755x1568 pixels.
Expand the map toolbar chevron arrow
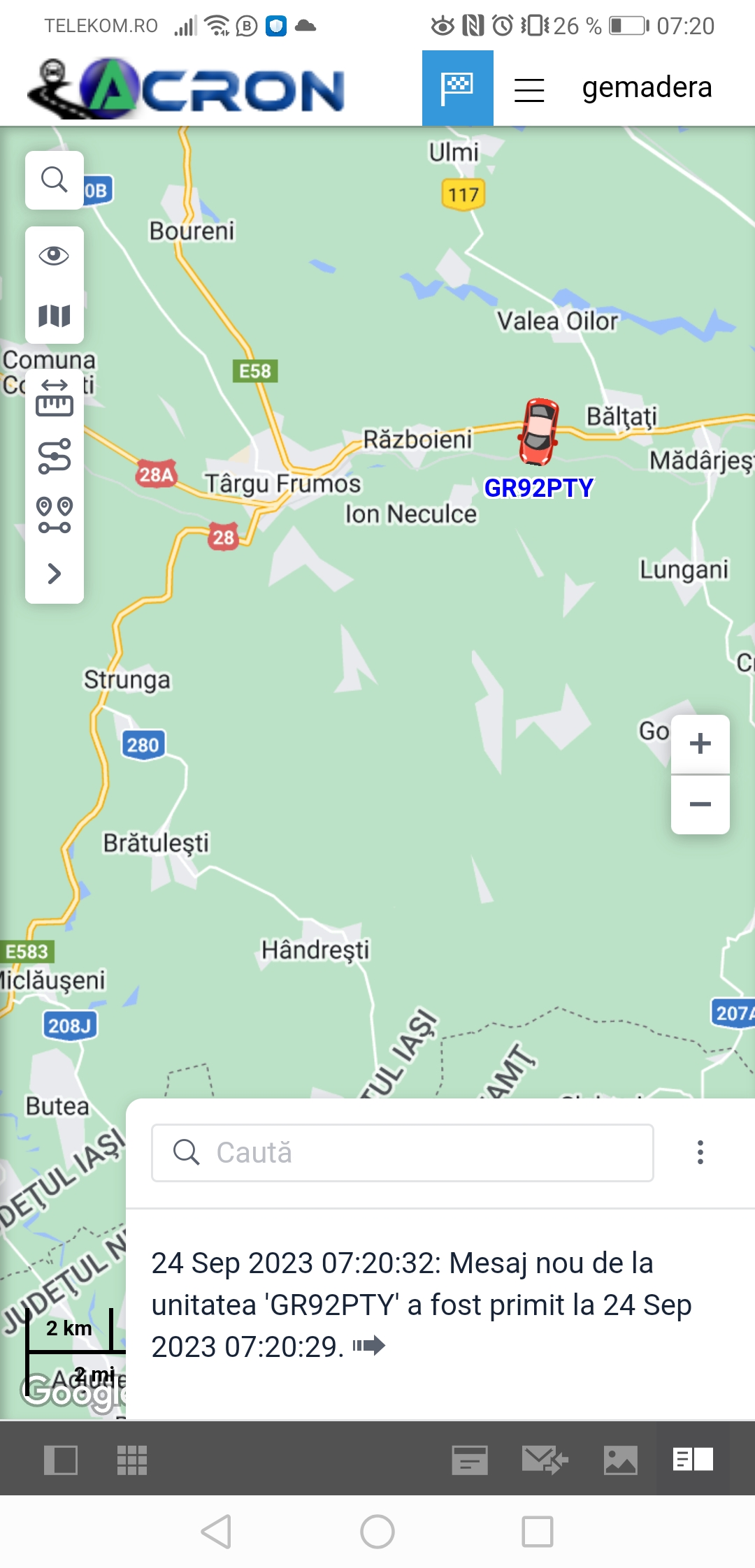(x=55, y=574)
